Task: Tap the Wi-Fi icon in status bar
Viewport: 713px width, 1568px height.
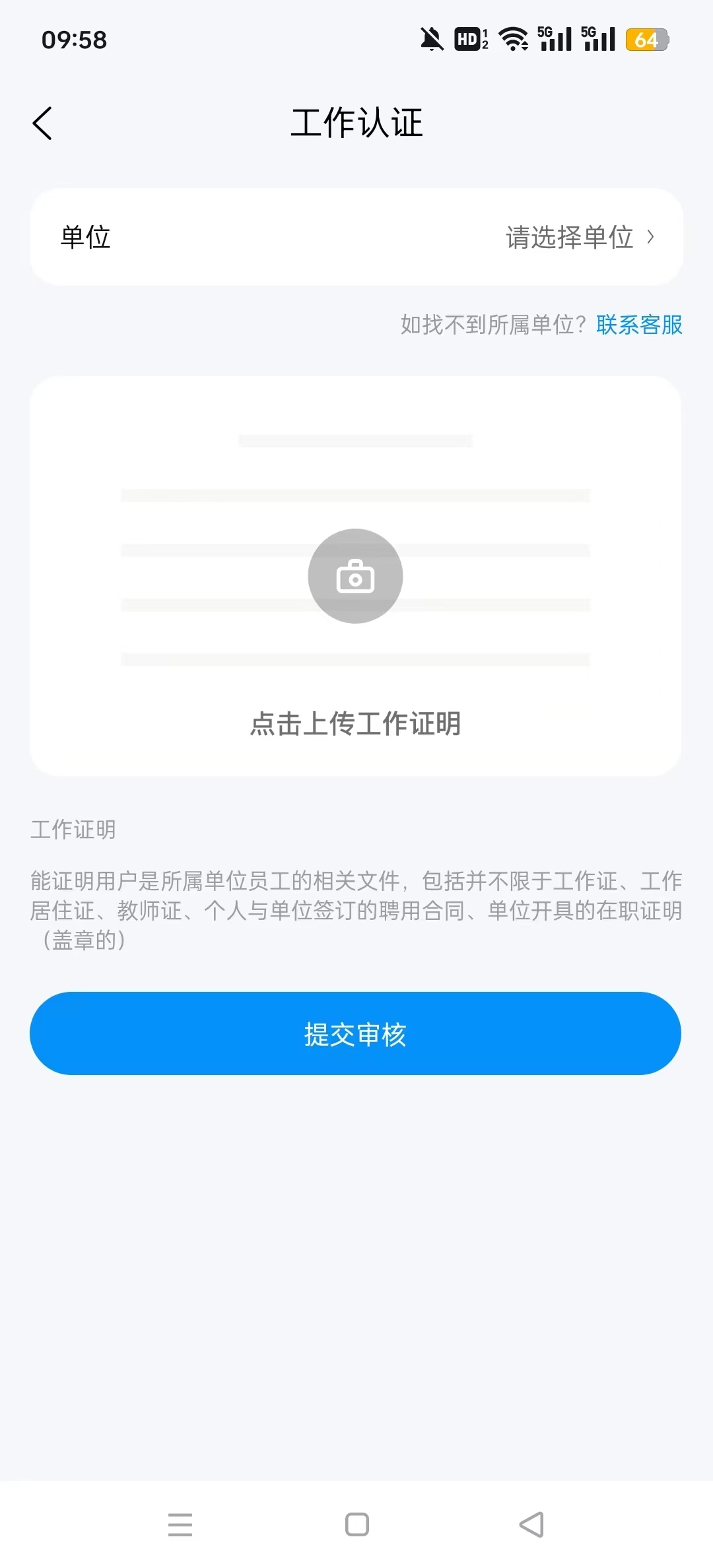Action: point(512,40)
